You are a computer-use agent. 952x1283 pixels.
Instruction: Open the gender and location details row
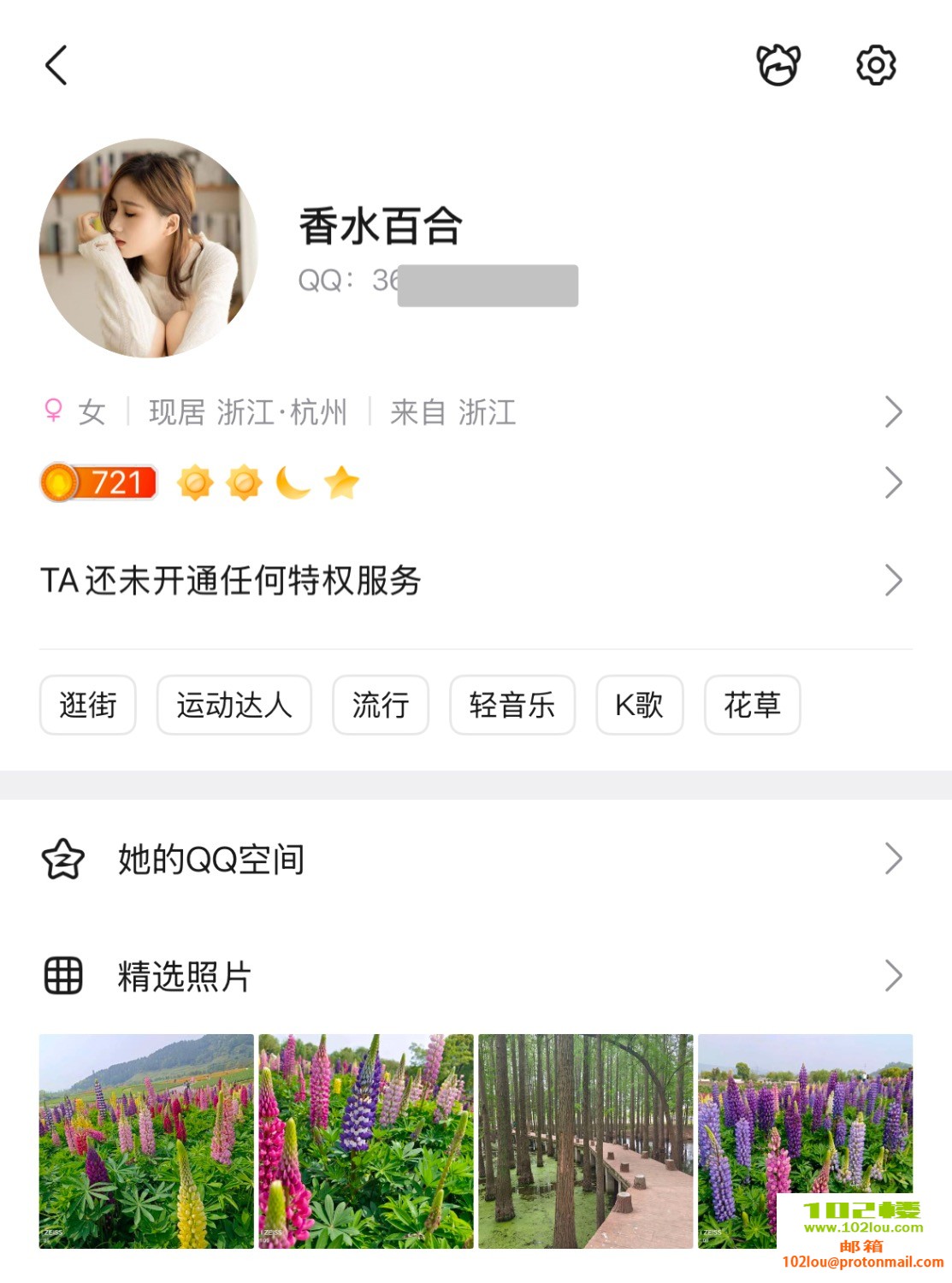(x=470, y=412)
